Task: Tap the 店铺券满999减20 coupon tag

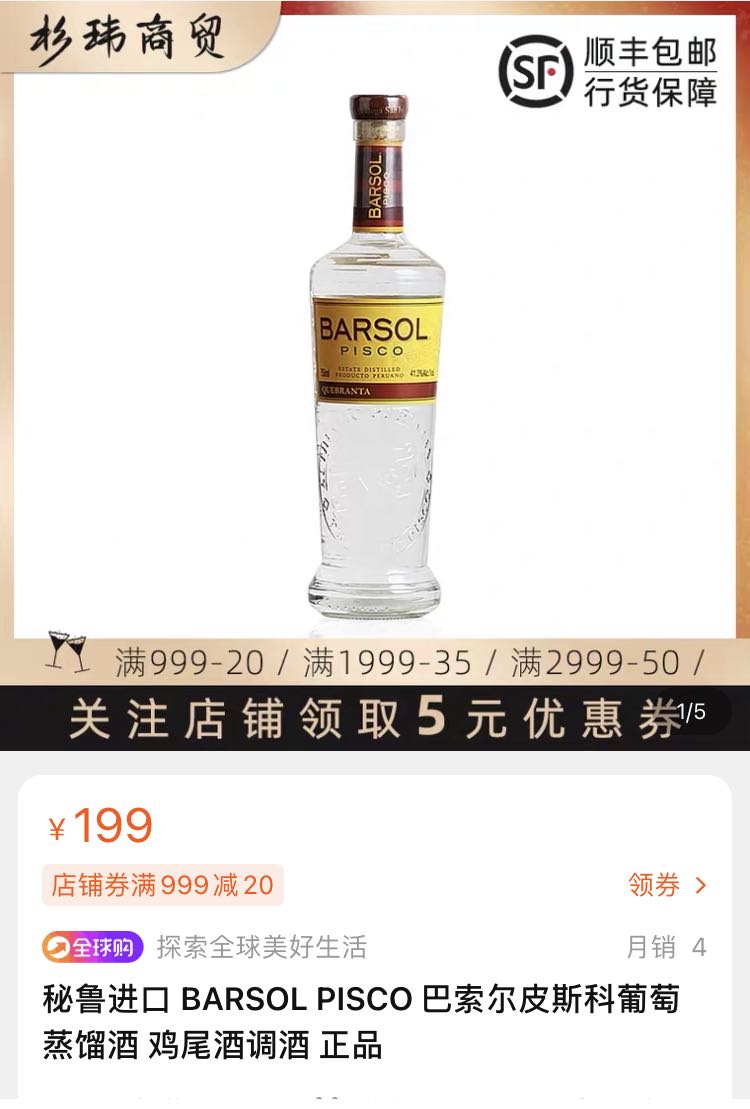Action: point(163,885)
